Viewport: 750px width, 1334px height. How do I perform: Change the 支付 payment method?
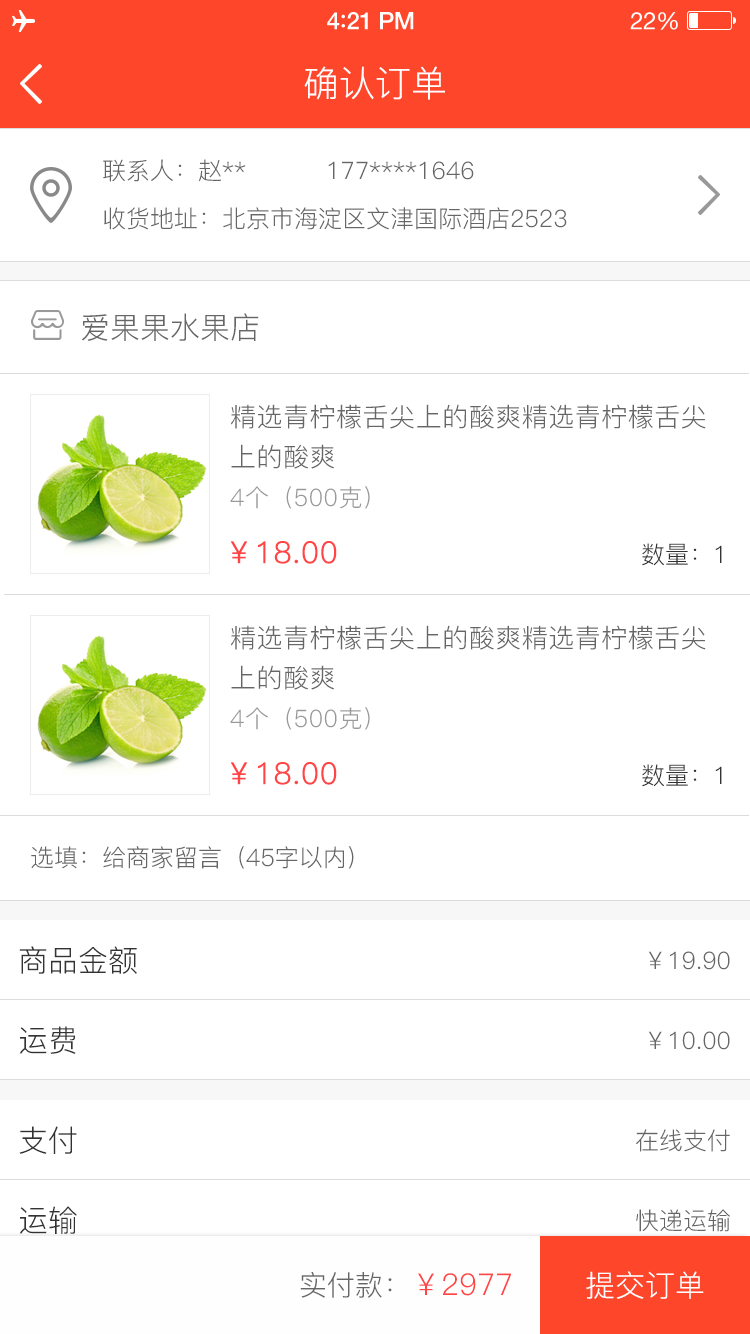[375, 1140]
